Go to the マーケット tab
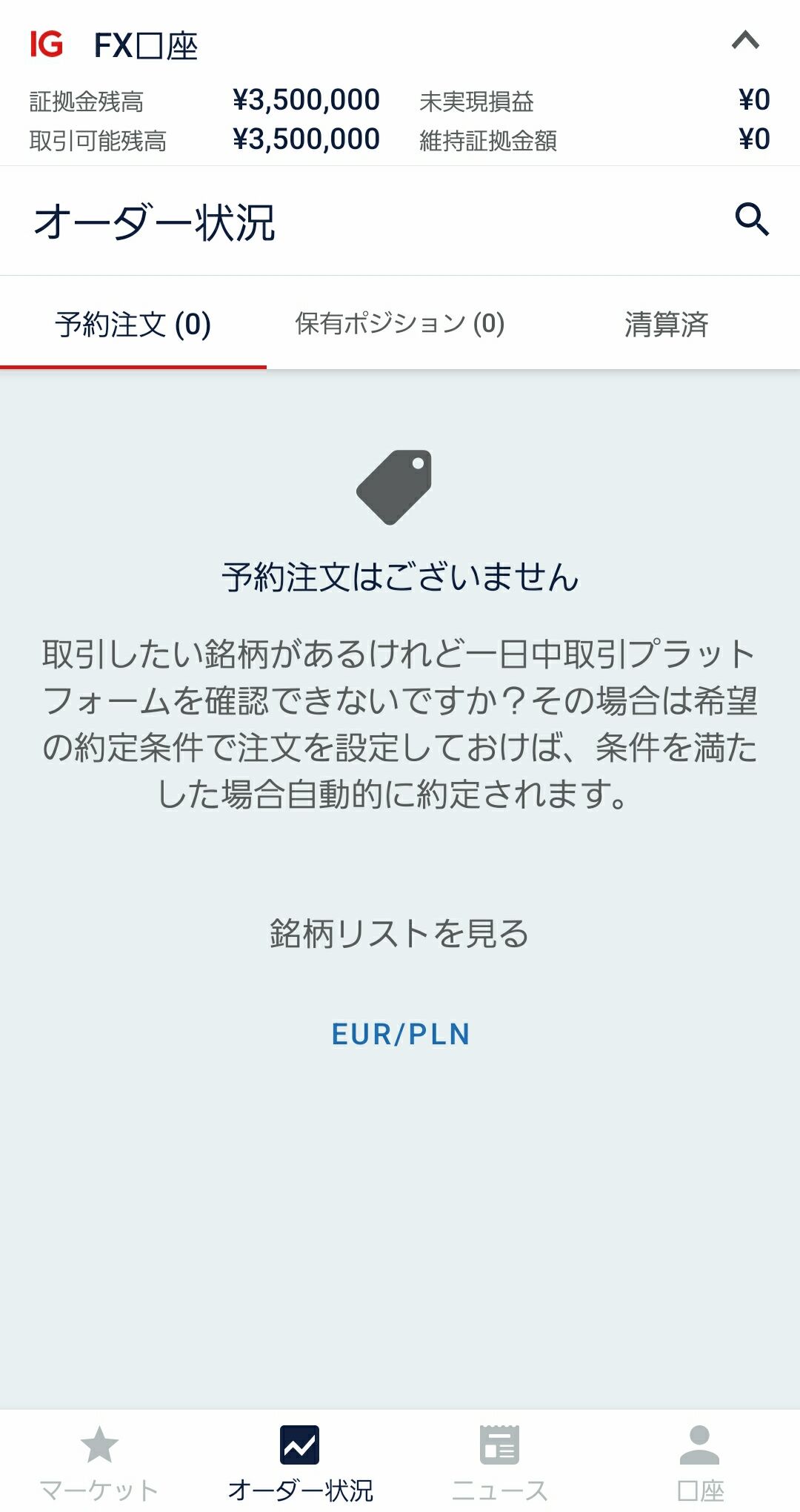The height and width of the screenshot is (1512, 800). [x=99, y=1462]
